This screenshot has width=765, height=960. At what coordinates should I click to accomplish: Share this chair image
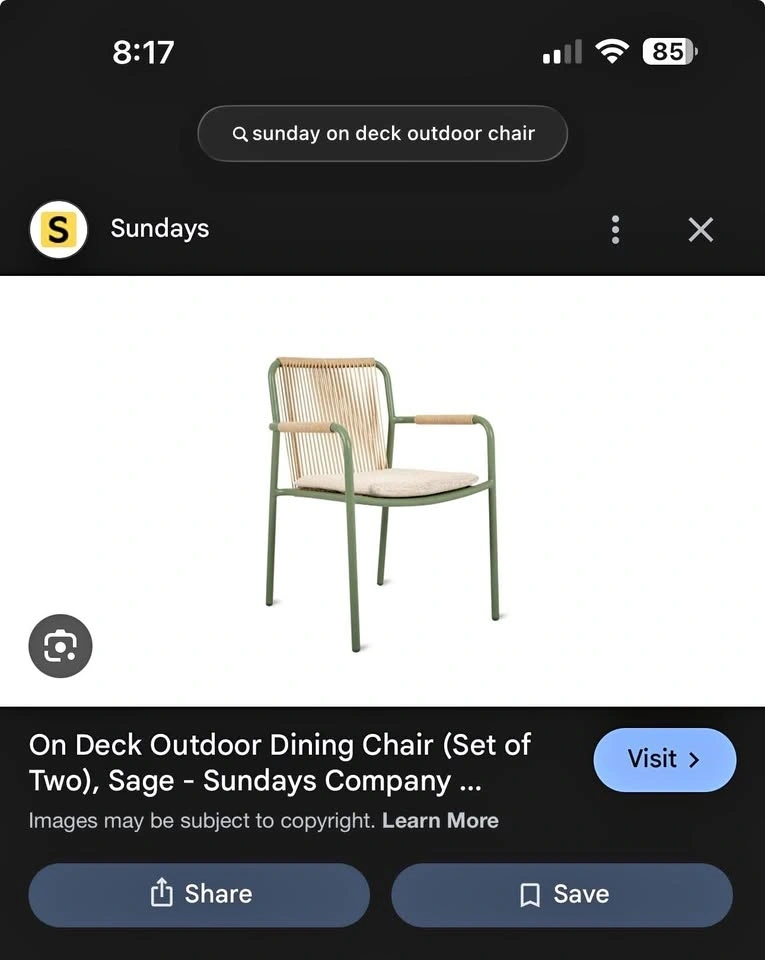tap(200, 894)
